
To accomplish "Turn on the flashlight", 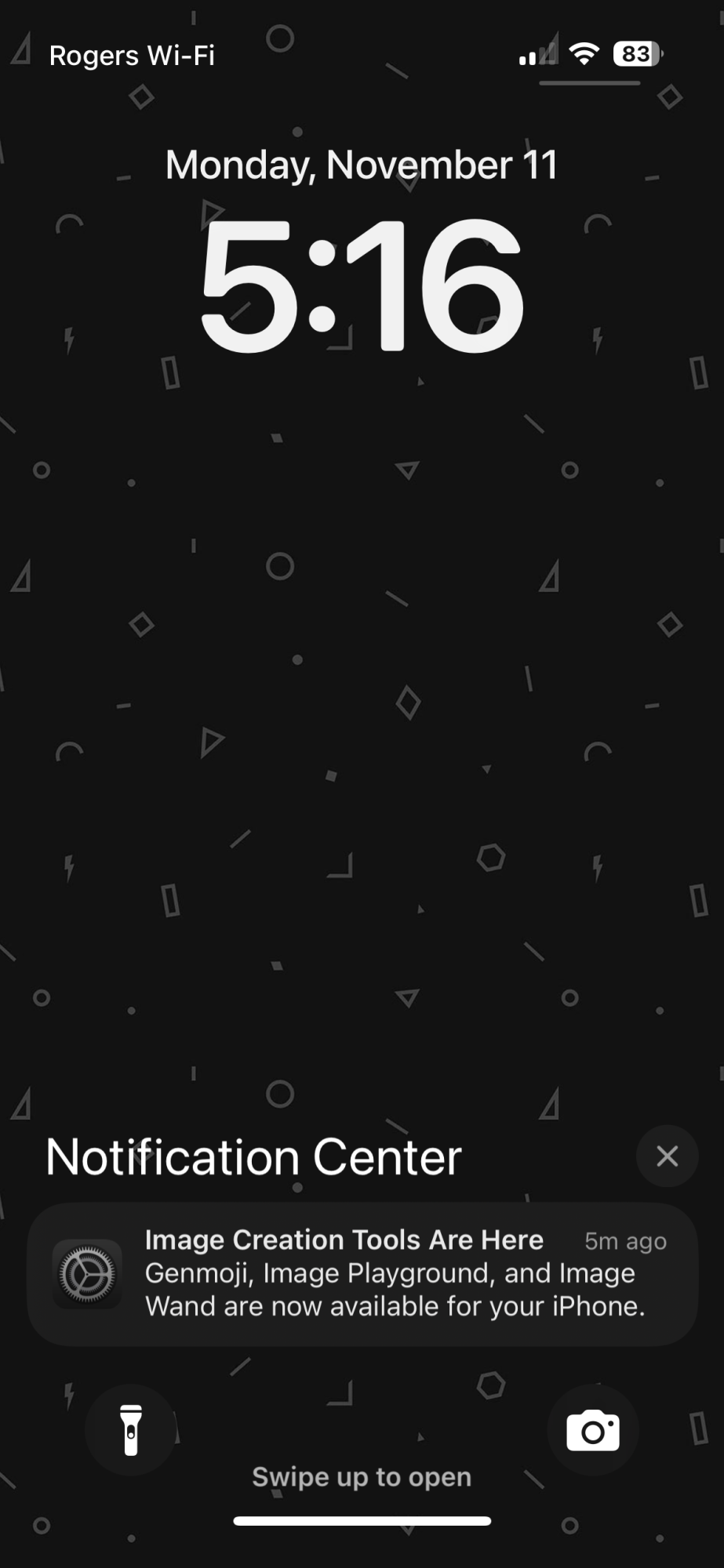I will coord(131,1430).
